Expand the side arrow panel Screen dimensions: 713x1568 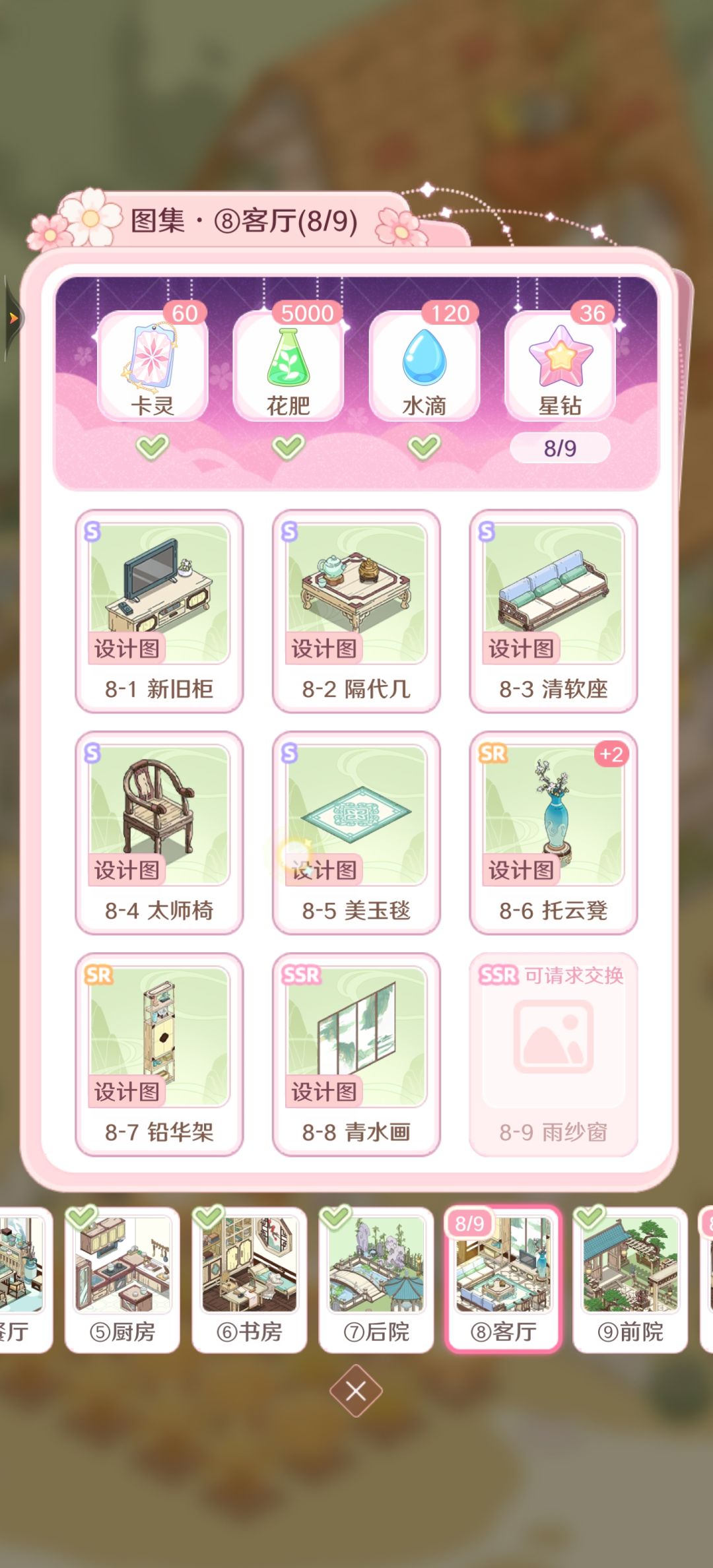coord(13,319)
